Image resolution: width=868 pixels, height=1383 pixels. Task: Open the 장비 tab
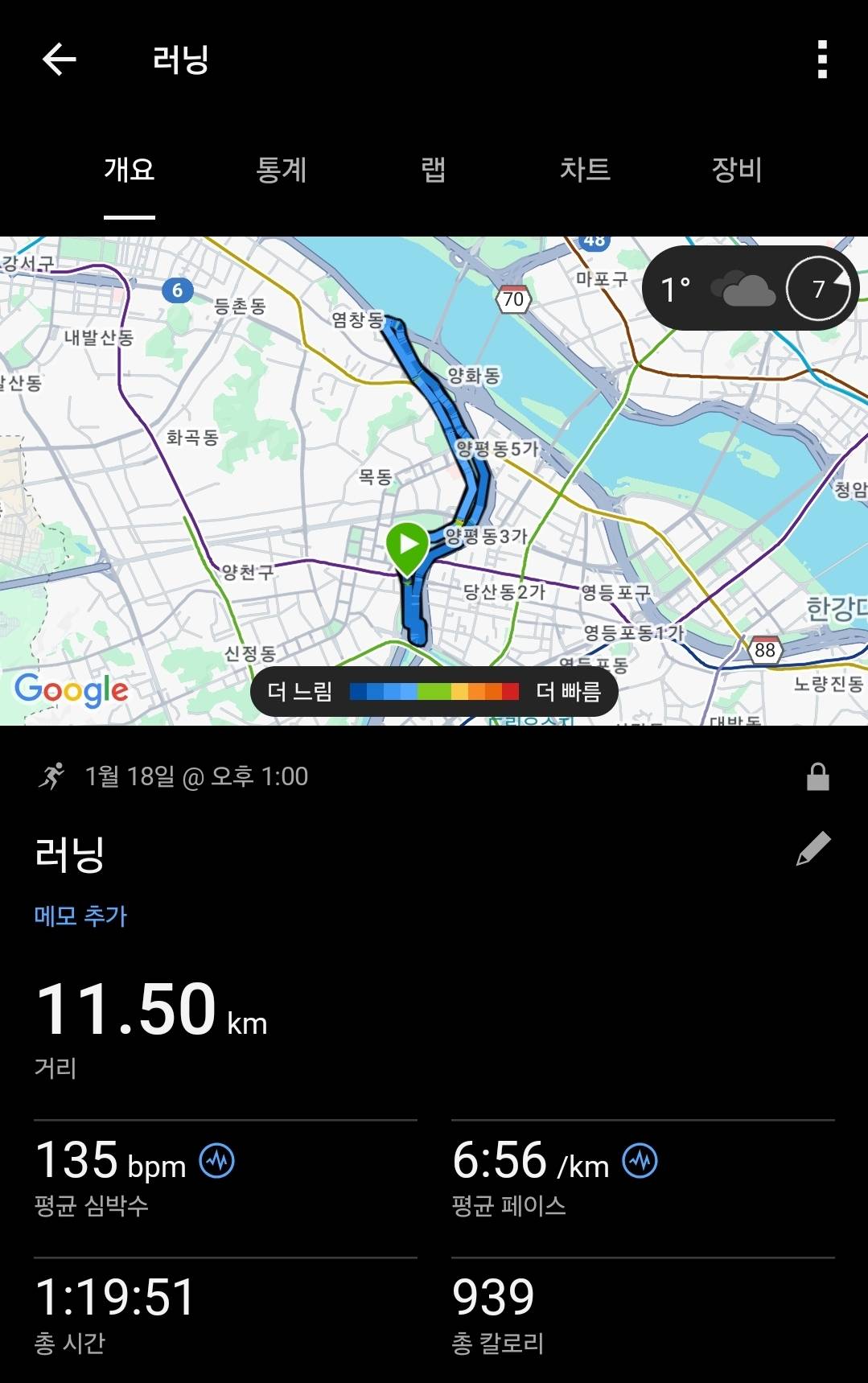(738, 171)
